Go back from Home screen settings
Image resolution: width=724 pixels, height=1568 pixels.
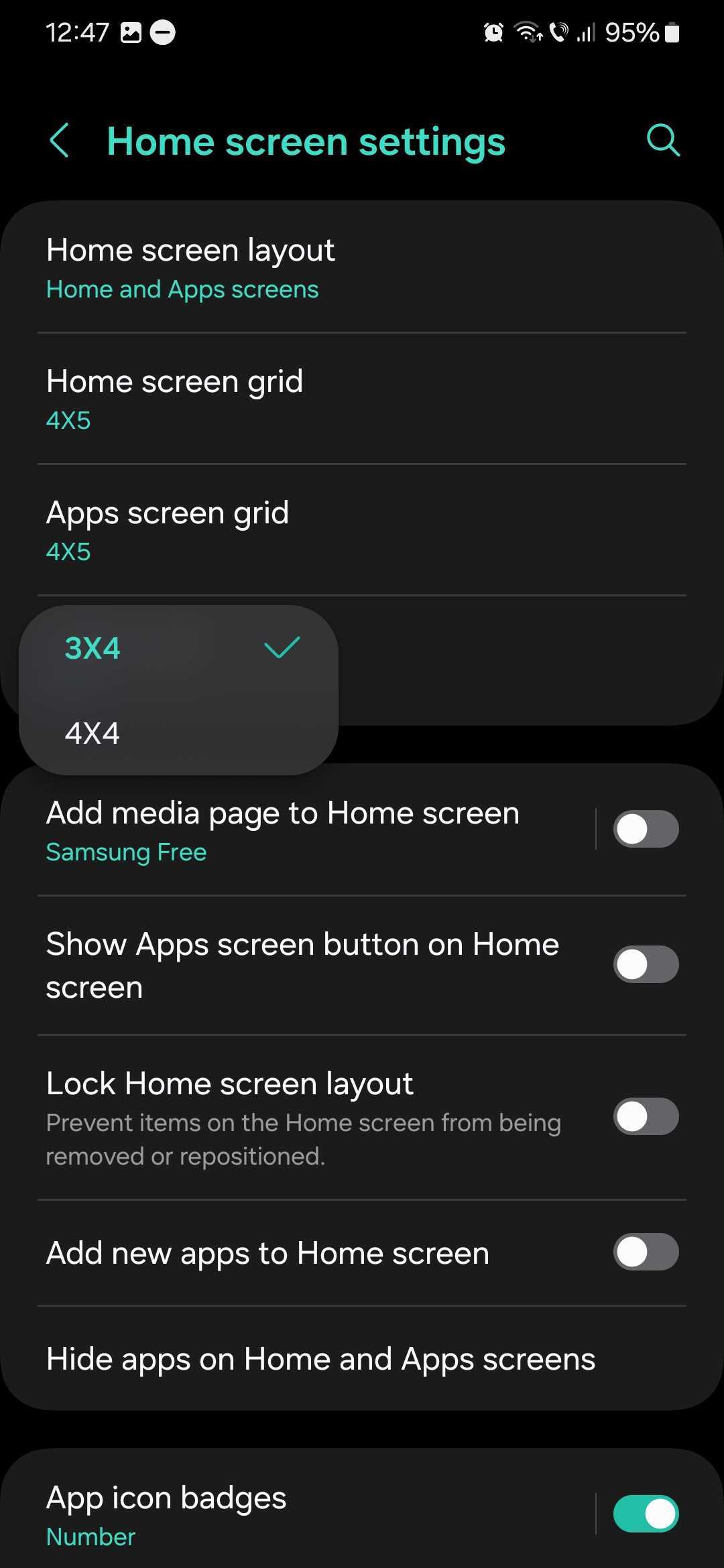coord(60,141)
